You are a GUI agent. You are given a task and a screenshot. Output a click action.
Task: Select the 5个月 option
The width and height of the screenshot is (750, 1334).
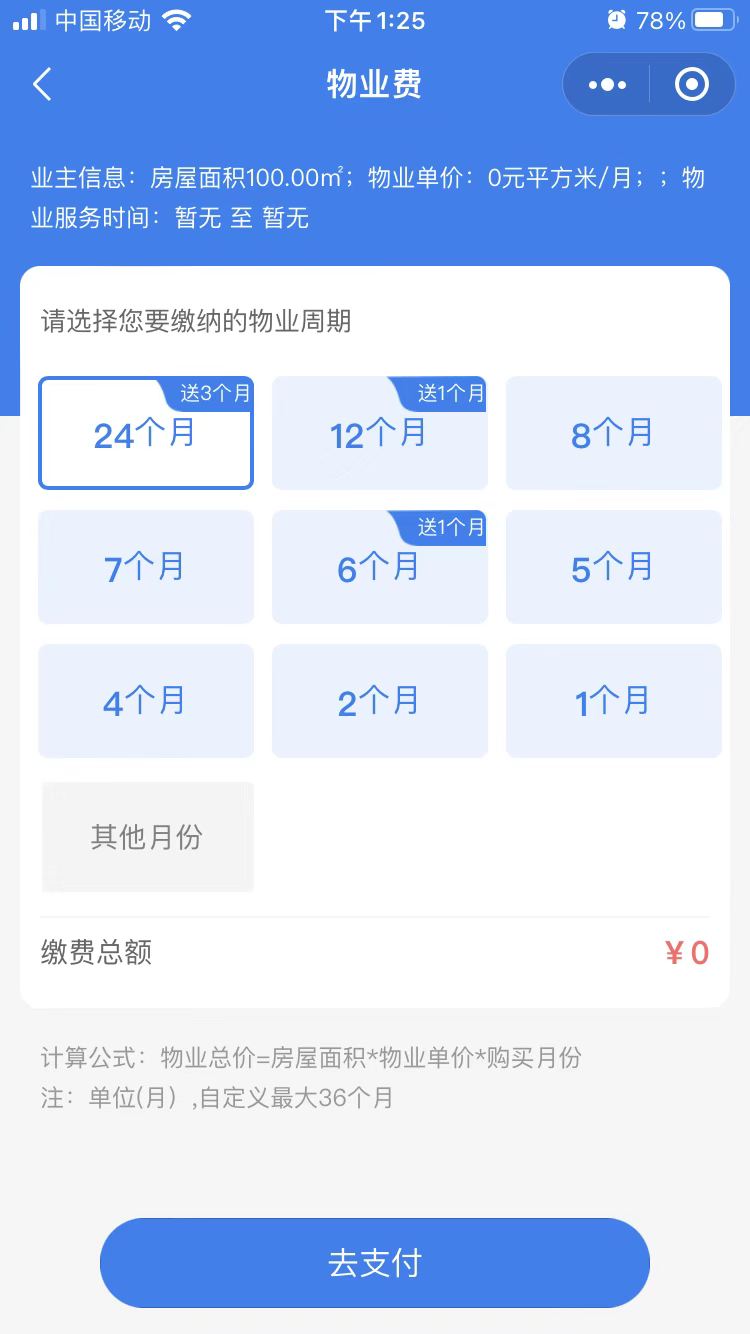613,567
